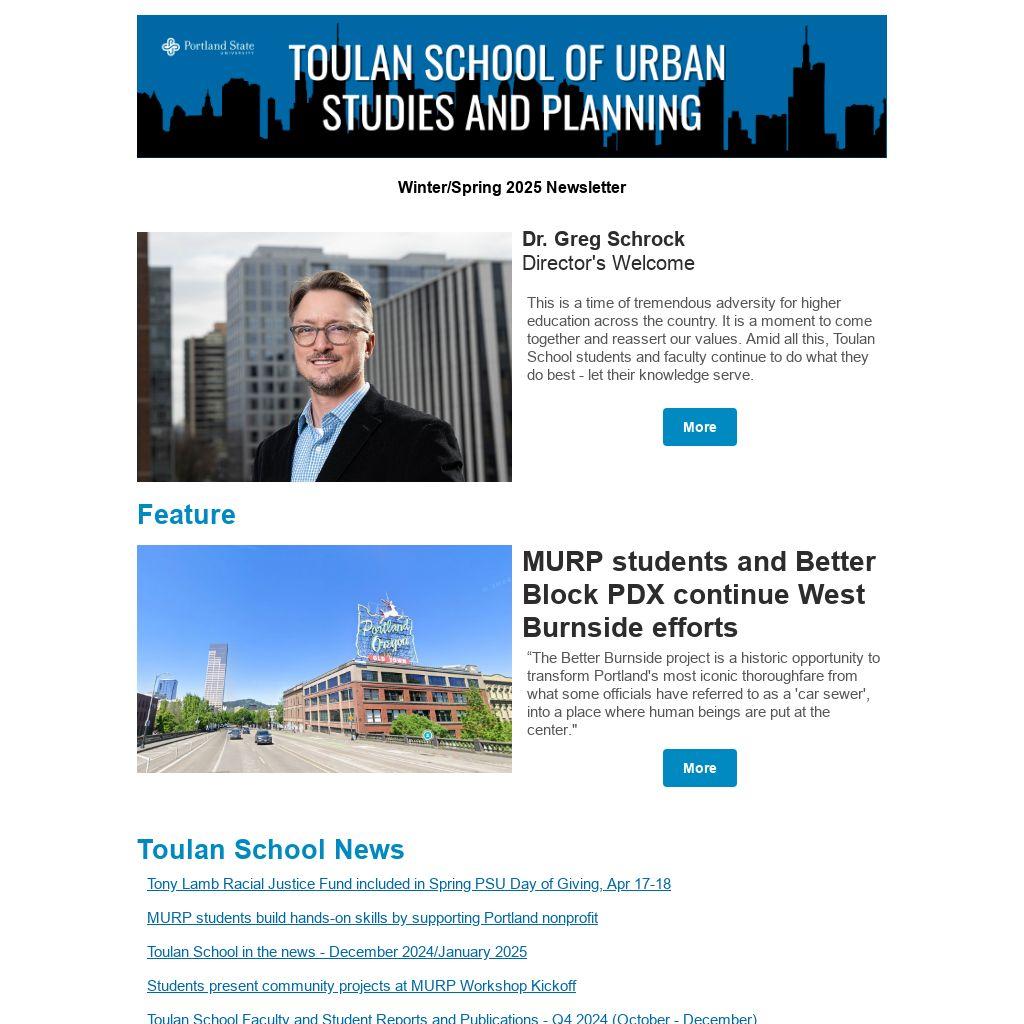This screenshot has width=1024, height=1024.
Task: Open Toulan School in the news link
Action: [x=336, y=952]
